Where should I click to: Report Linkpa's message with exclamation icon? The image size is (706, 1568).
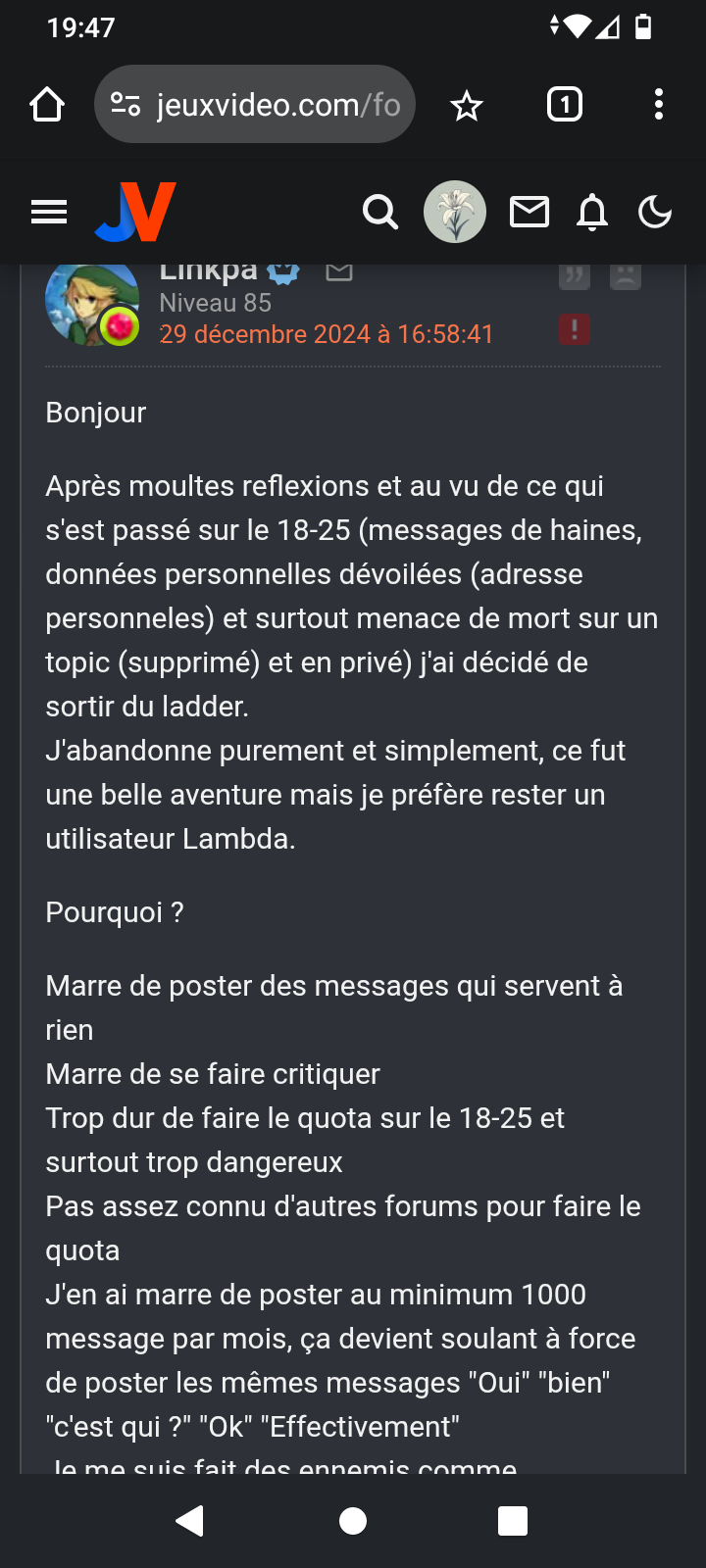coord(575,329)
